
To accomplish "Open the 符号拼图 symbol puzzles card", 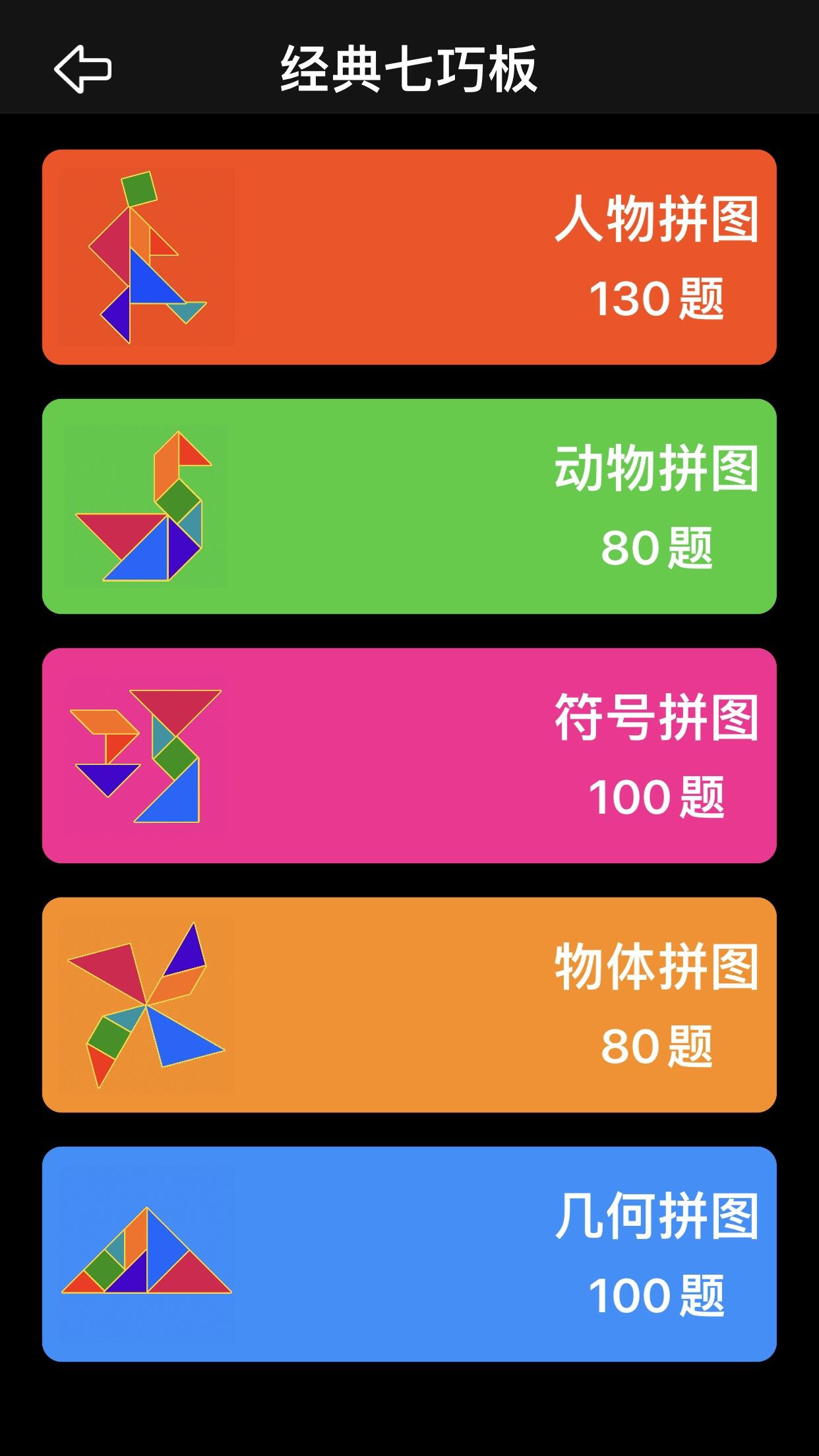I will [409, 756].
